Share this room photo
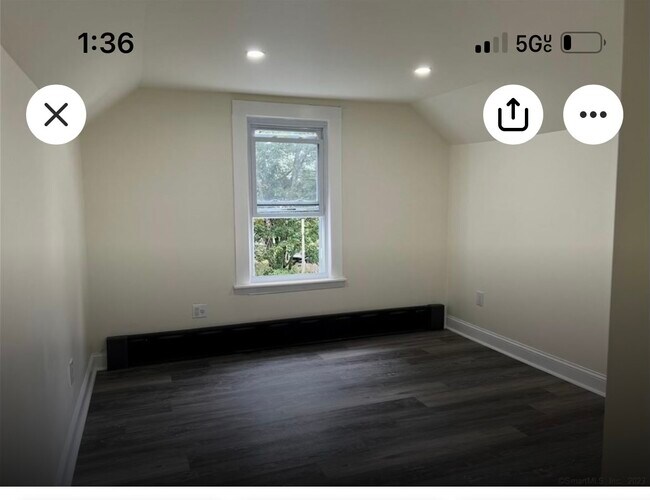The height and width of the screenshot is (500, 650). coord(513,115)
